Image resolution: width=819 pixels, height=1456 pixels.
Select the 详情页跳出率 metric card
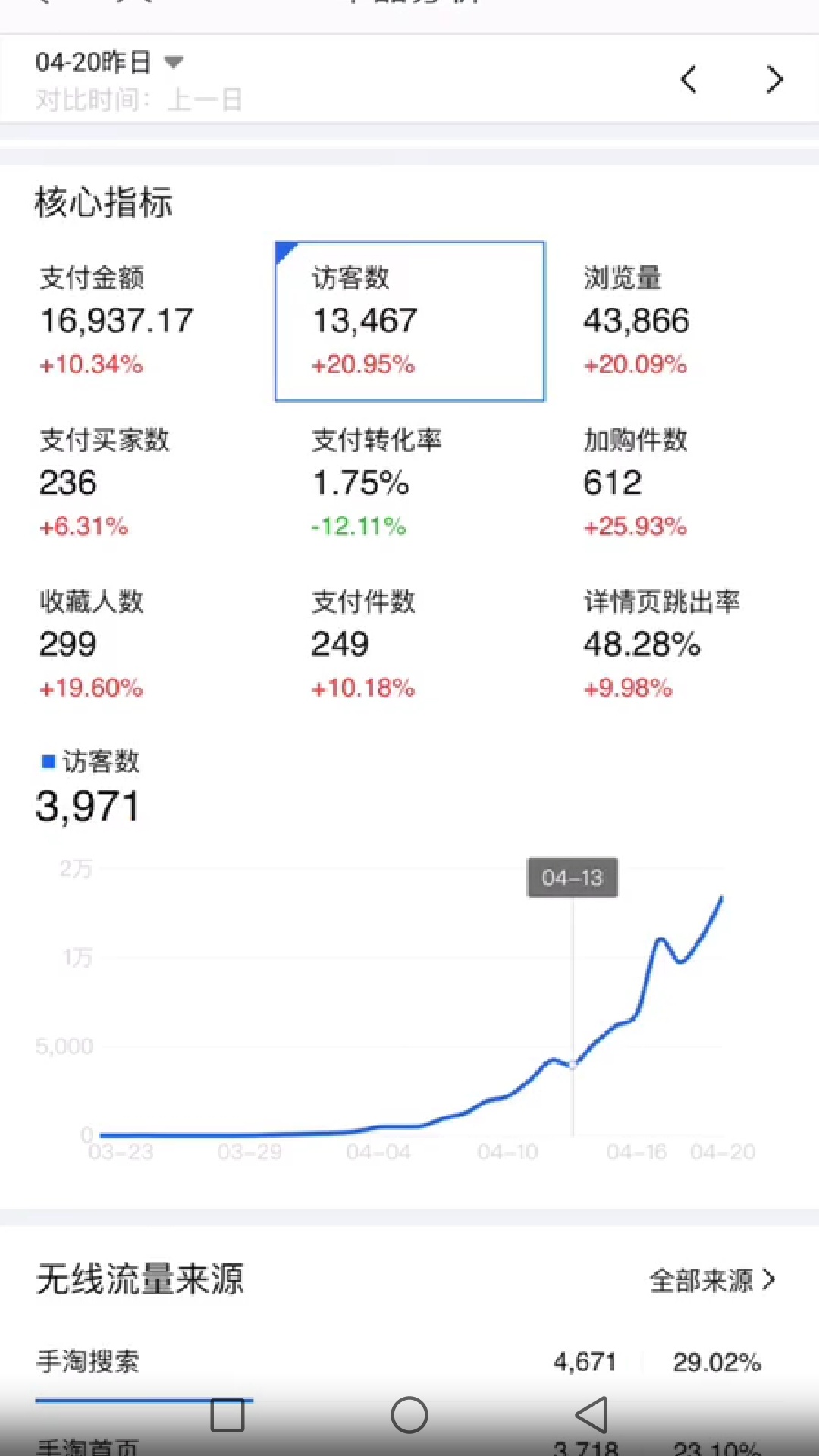coord(681,645)
